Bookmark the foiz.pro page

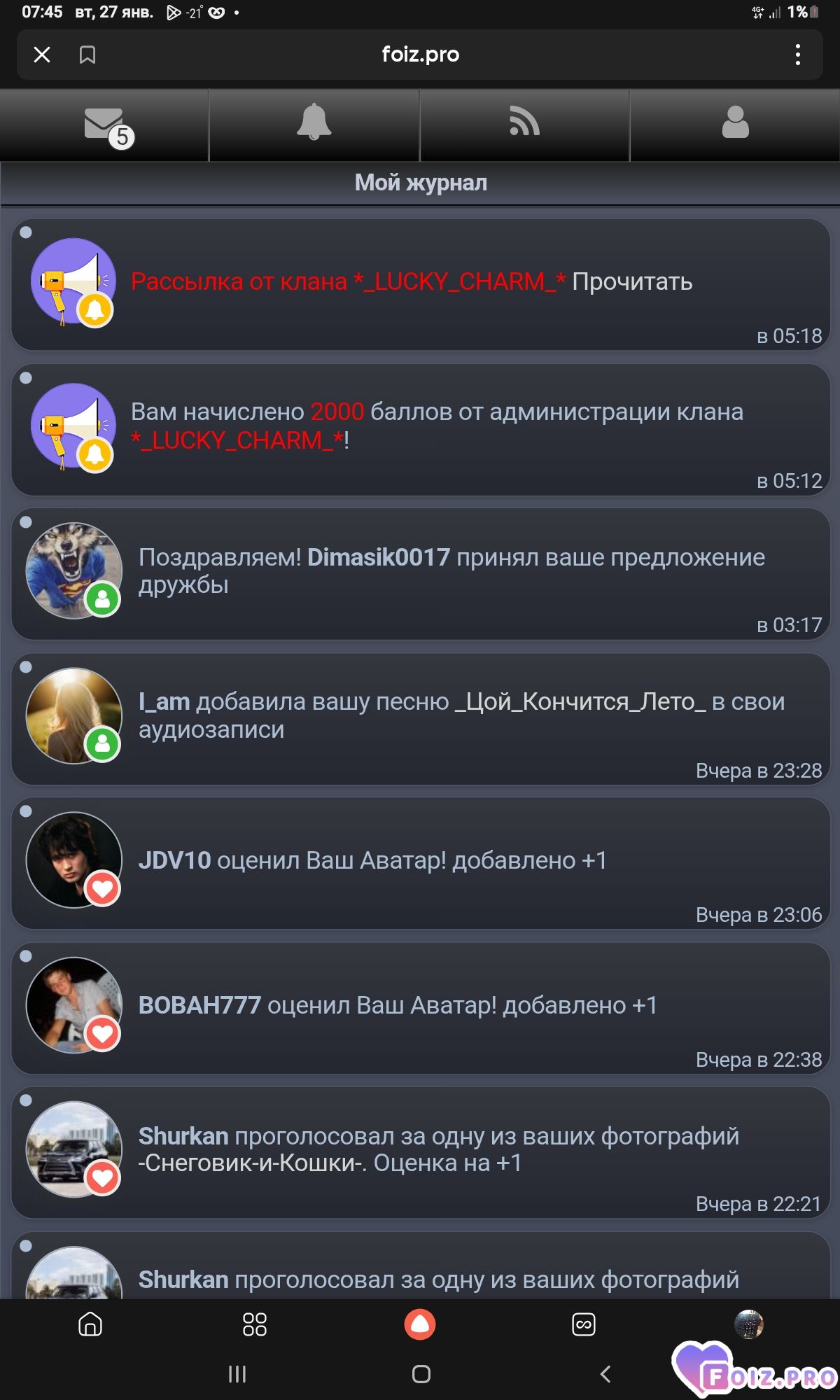tap(87, 55)
